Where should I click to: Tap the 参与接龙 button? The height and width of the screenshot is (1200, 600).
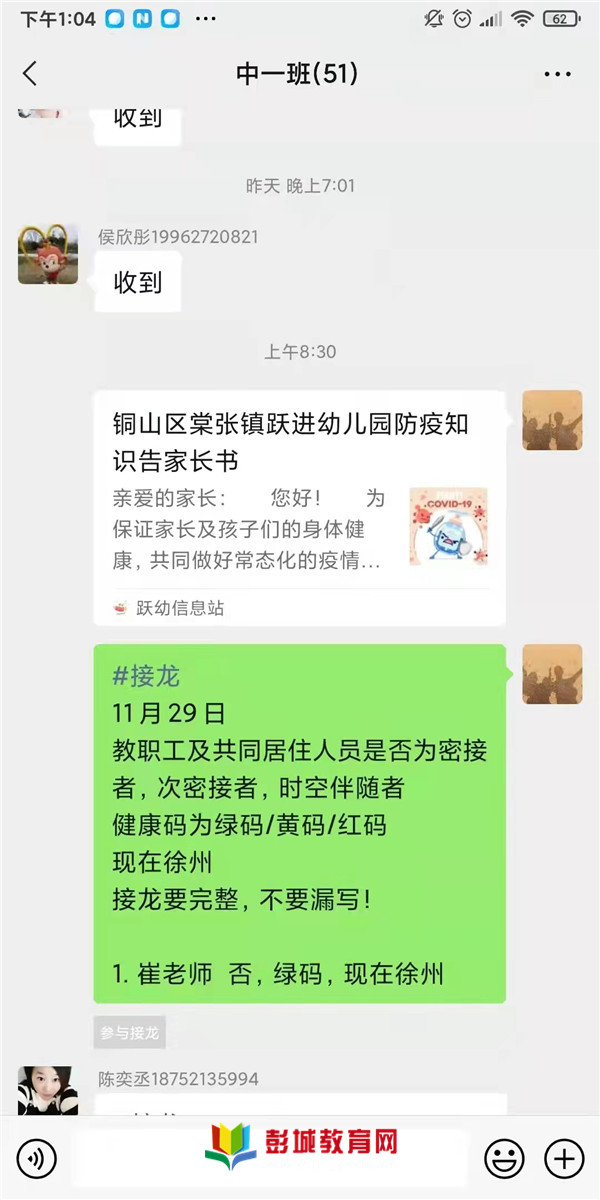(x=130, y=1033)
